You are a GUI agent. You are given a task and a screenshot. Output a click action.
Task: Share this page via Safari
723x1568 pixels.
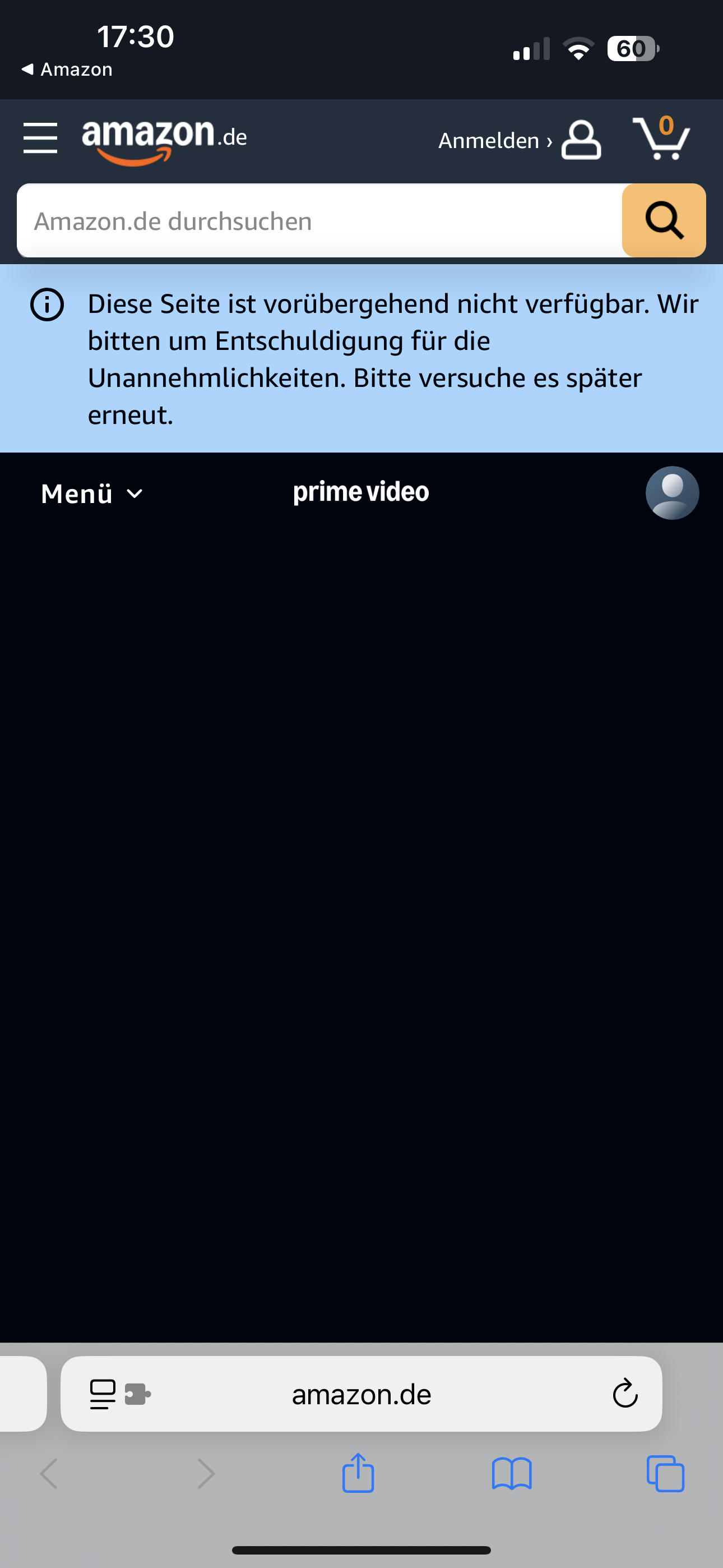(x=358, y=1474)
